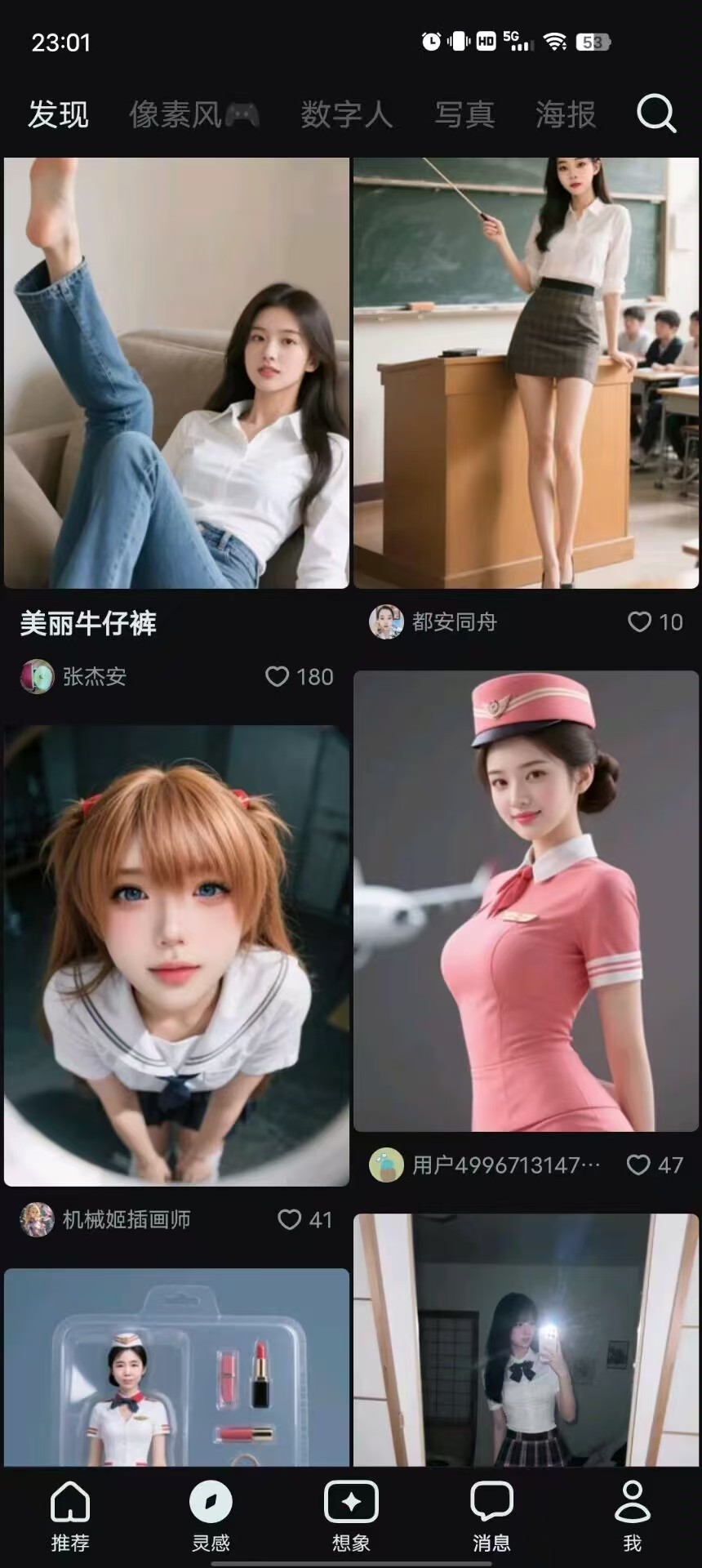
Task: Open the pink flight attendant image
Action: (526, 901)
